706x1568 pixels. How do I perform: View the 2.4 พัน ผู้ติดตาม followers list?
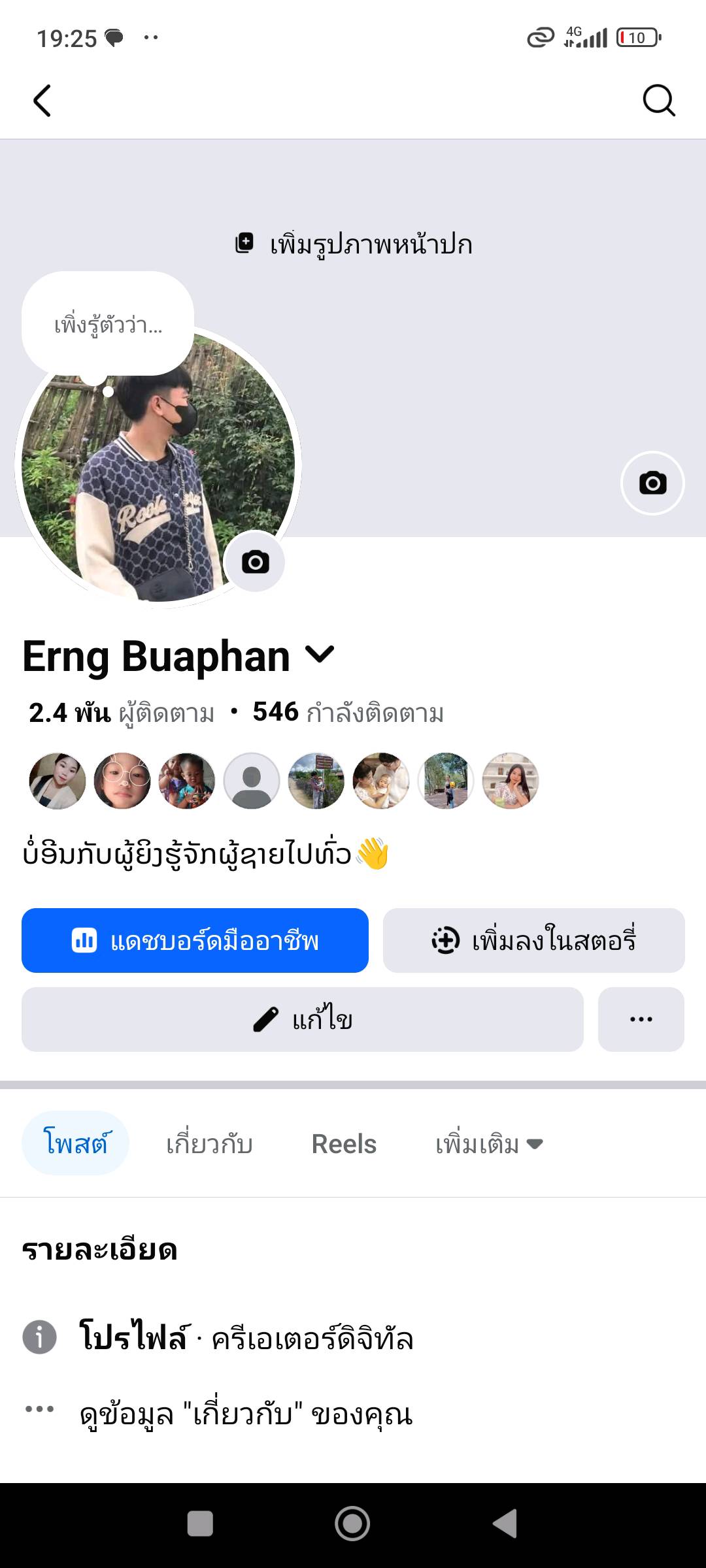122,713
